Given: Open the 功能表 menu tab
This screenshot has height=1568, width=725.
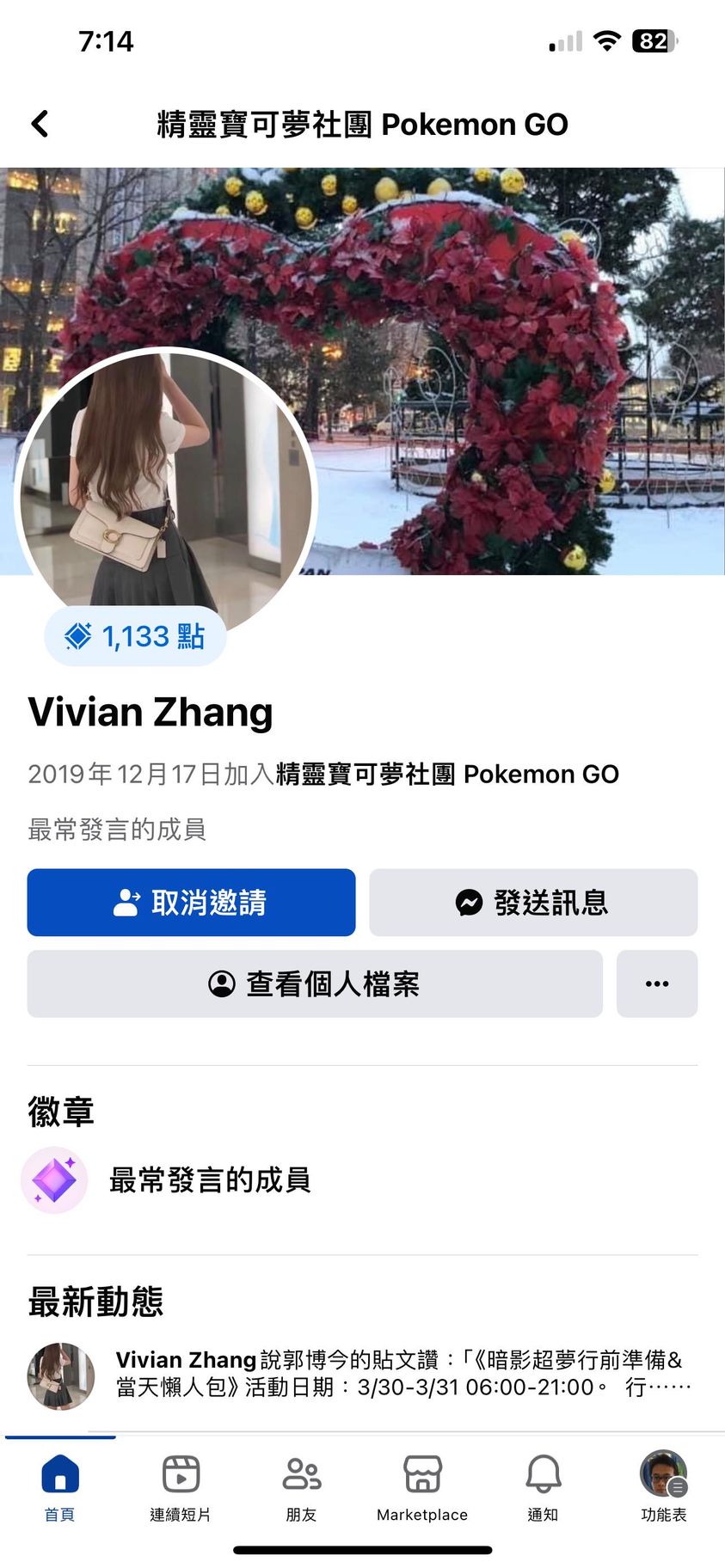Looking at the screenshot, I should click(x=663, y=1487).
